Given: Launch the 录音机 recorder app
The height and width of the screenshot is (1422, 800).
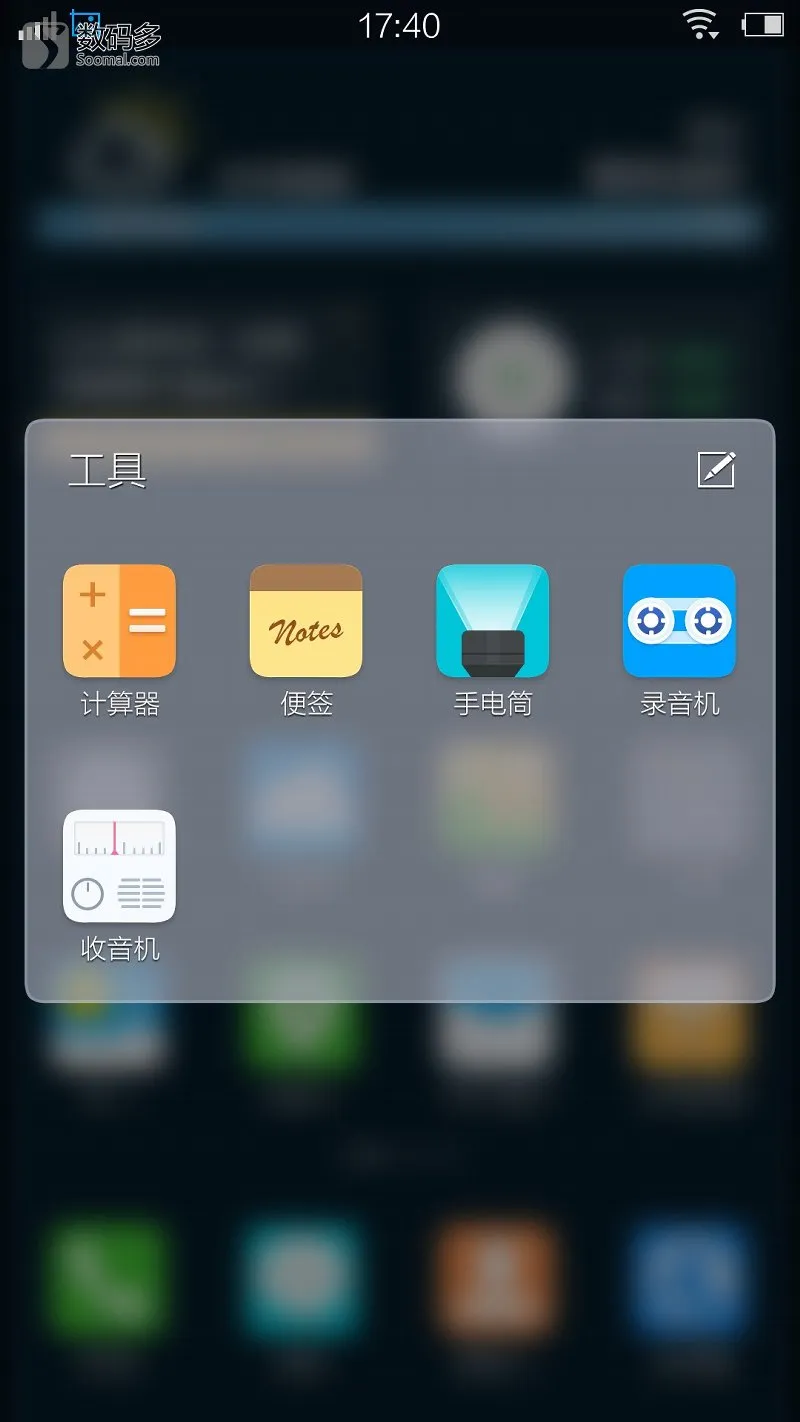Looking at the screenshot, I should (x=679, y=621).
